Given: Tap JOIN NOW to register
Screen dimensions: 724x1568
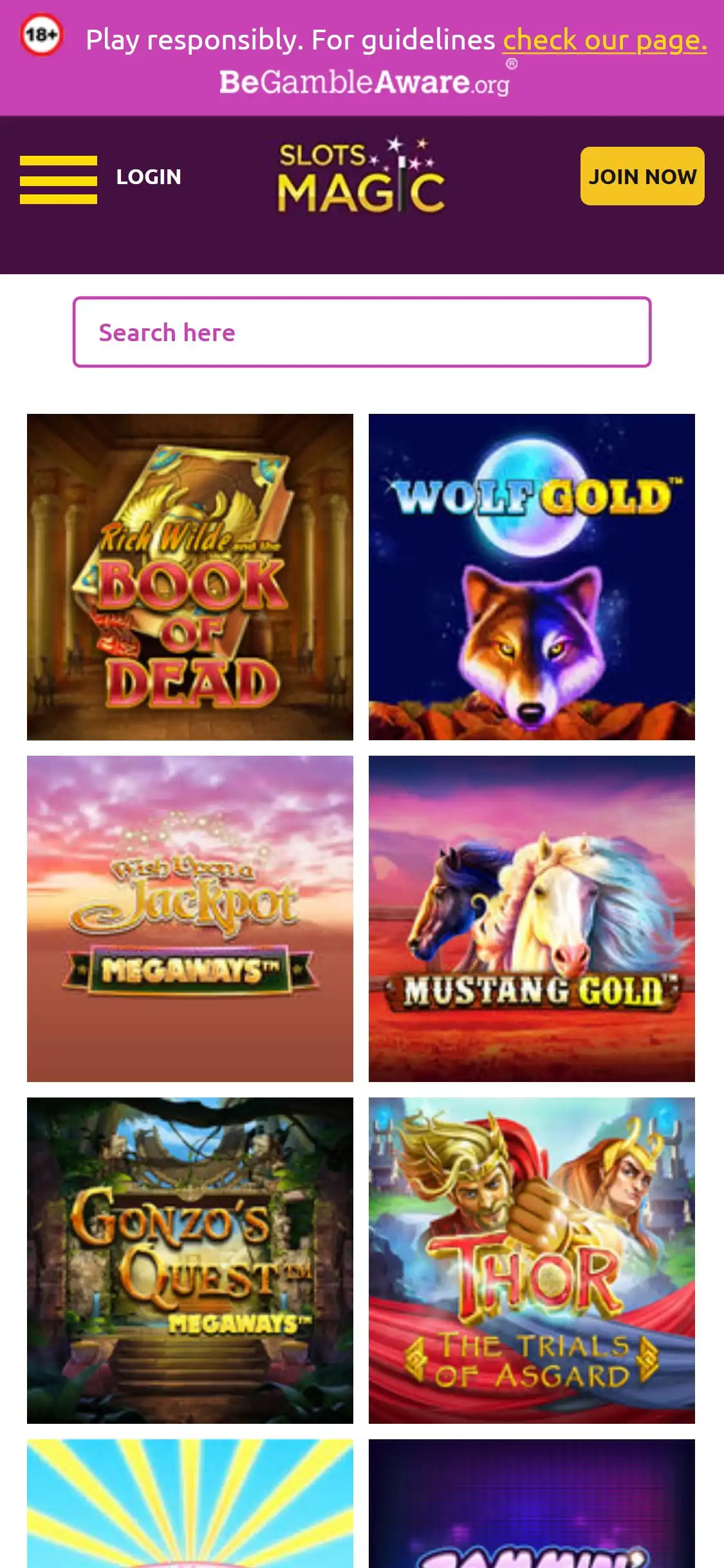Looking at the screenshot, I should click(x=642, y=176).
